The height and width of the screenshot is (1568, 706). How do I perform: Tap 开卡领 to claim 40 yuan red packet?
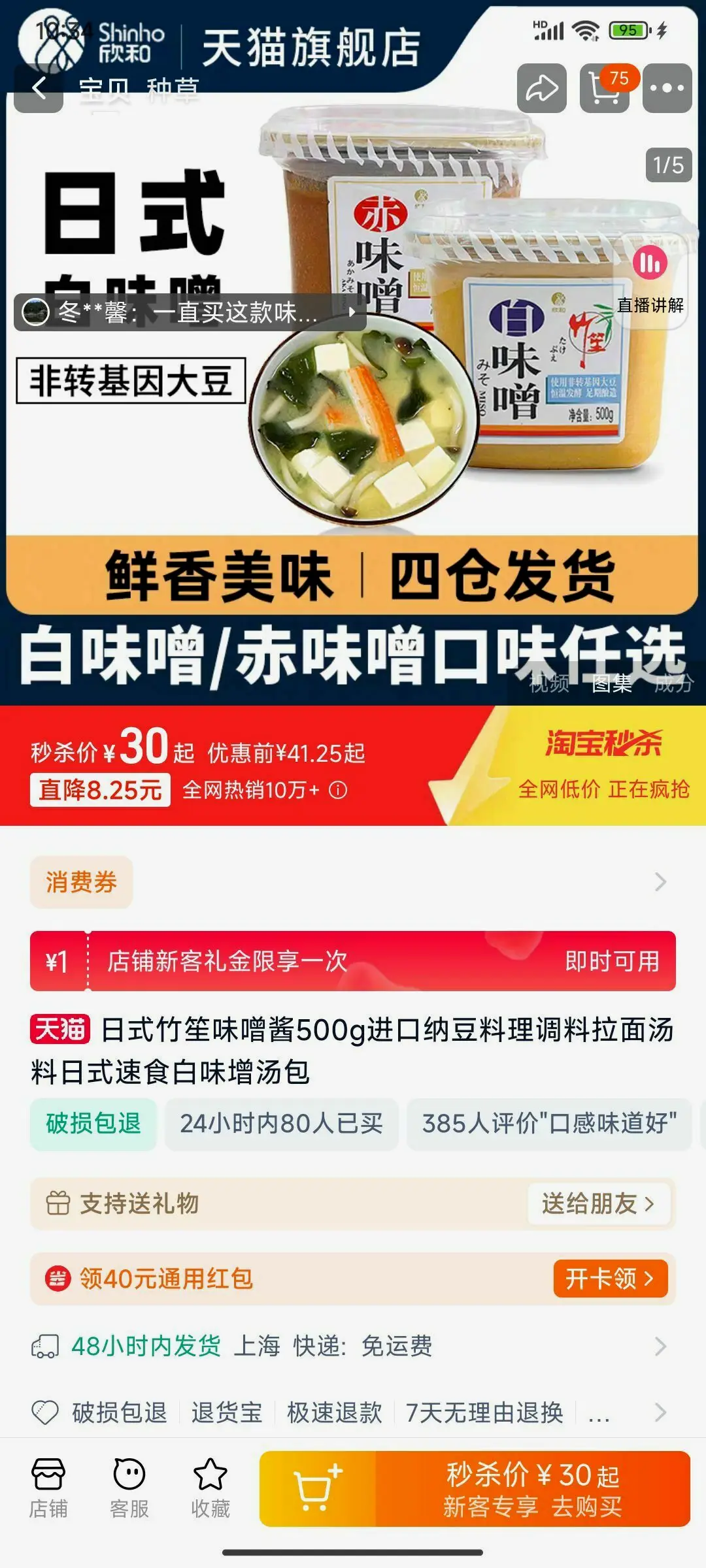point(610,1279)
